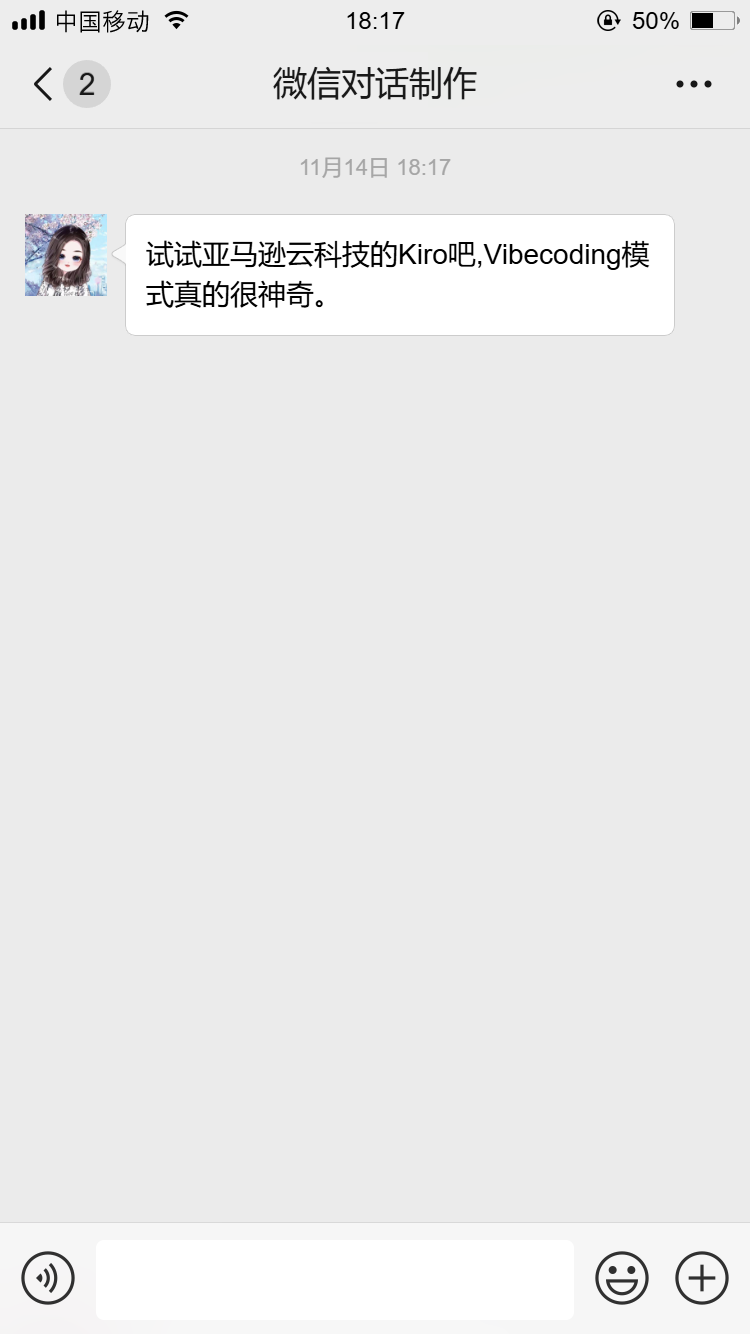Tap the 11月14日 18:17 timestamp

click(375, 167)
